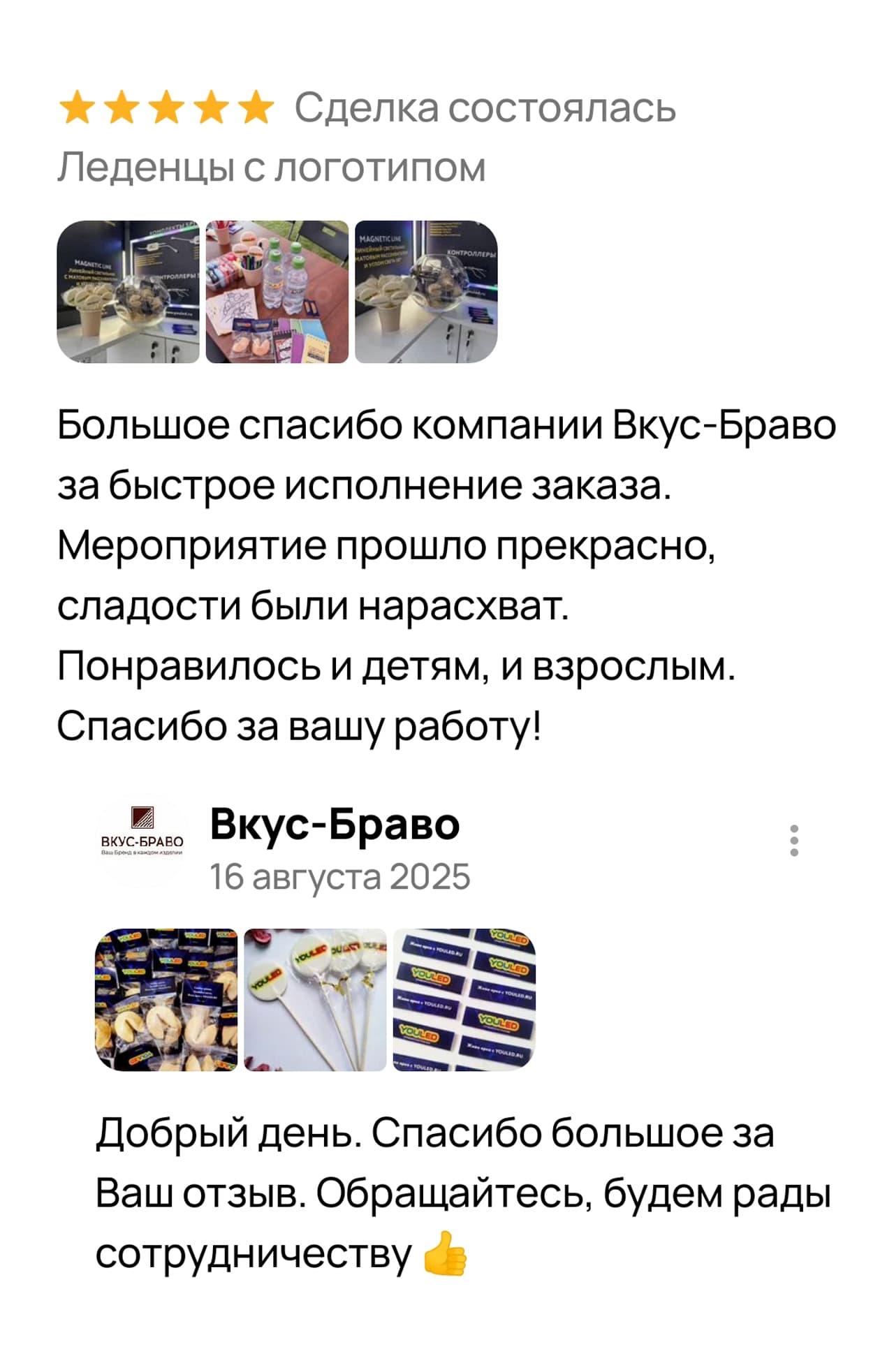
Task: Open the overflow menu on Вкус-Браво's reply
Action: click(x=794, y=841)
